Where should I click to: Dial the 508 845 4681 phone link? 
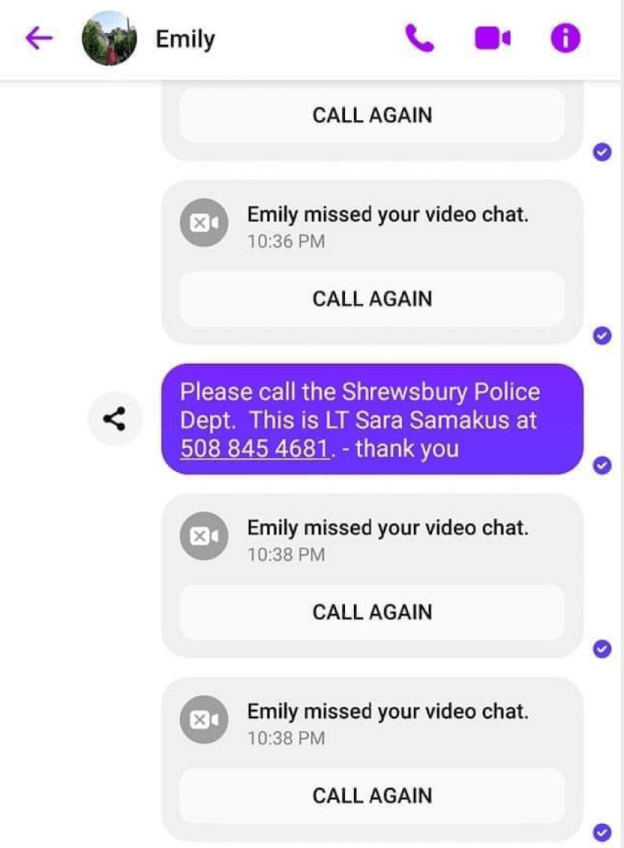[255, 449]
